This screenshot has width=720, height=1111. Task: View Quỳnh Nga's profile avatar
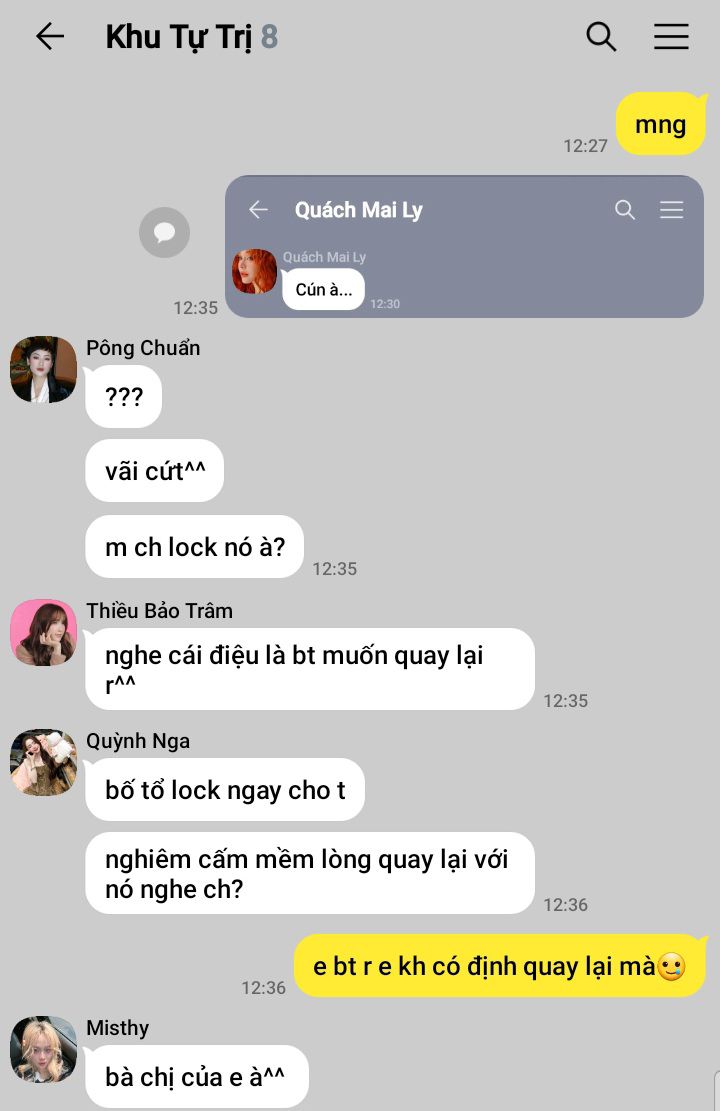coord(43,762)
